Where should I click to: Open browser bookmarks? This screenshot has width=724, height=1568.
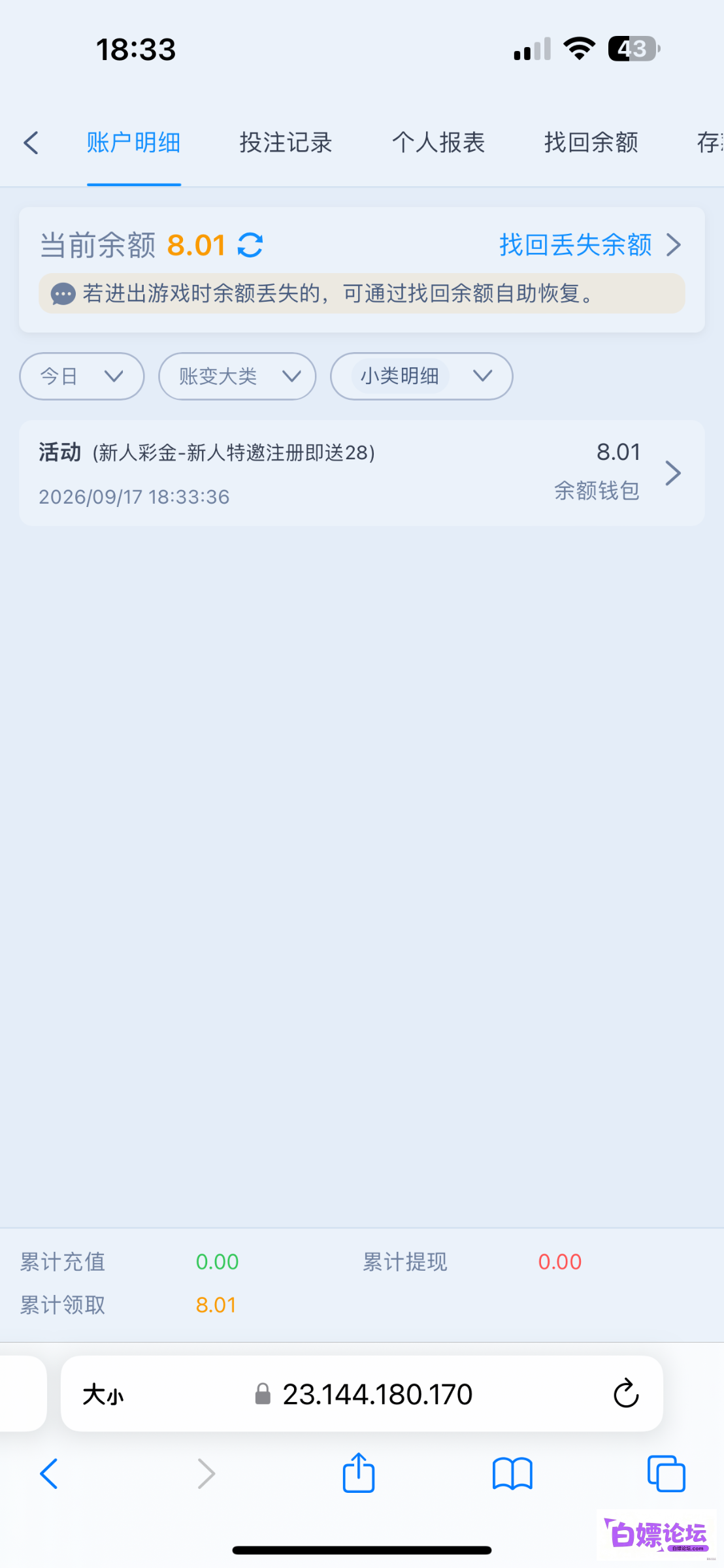tap(512, 1474)
